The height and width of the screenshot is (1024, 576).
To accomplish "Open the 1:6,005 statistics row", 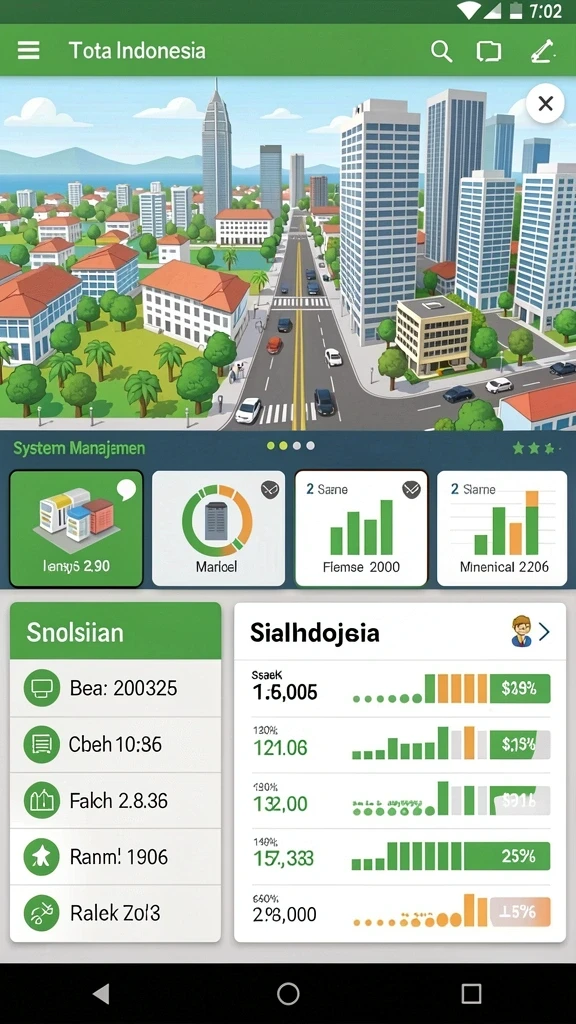I will pyautogui.click(x=400, y=688).
